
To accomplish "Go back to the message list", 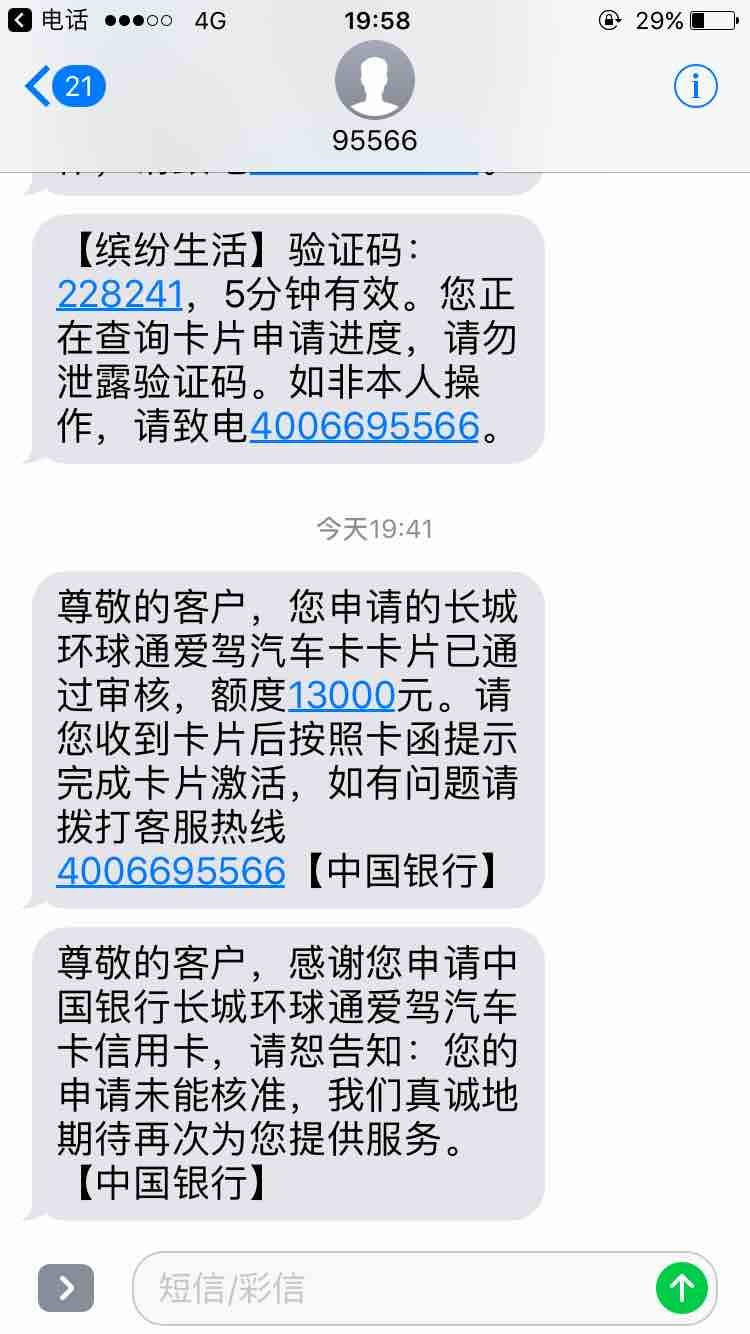I will pyautogui.click(x=65, y=87).
